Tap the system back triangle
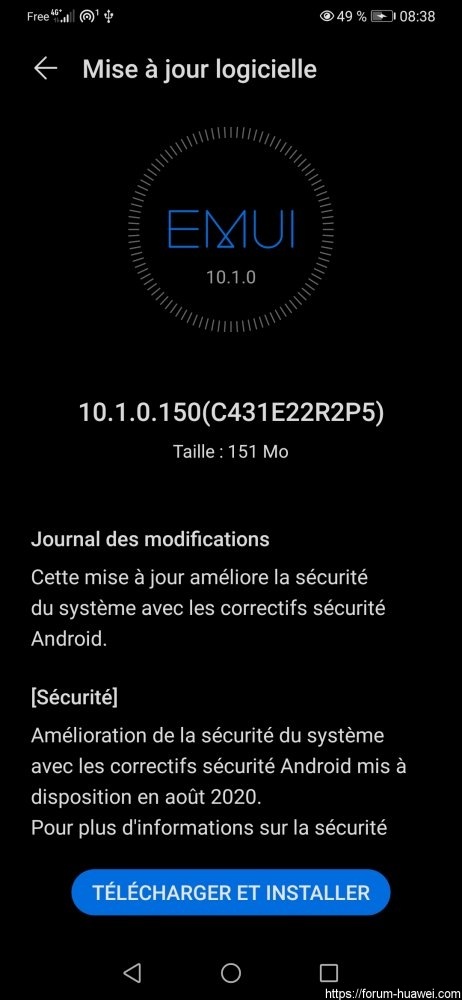Screen dimensions: 462x1000 132,972
